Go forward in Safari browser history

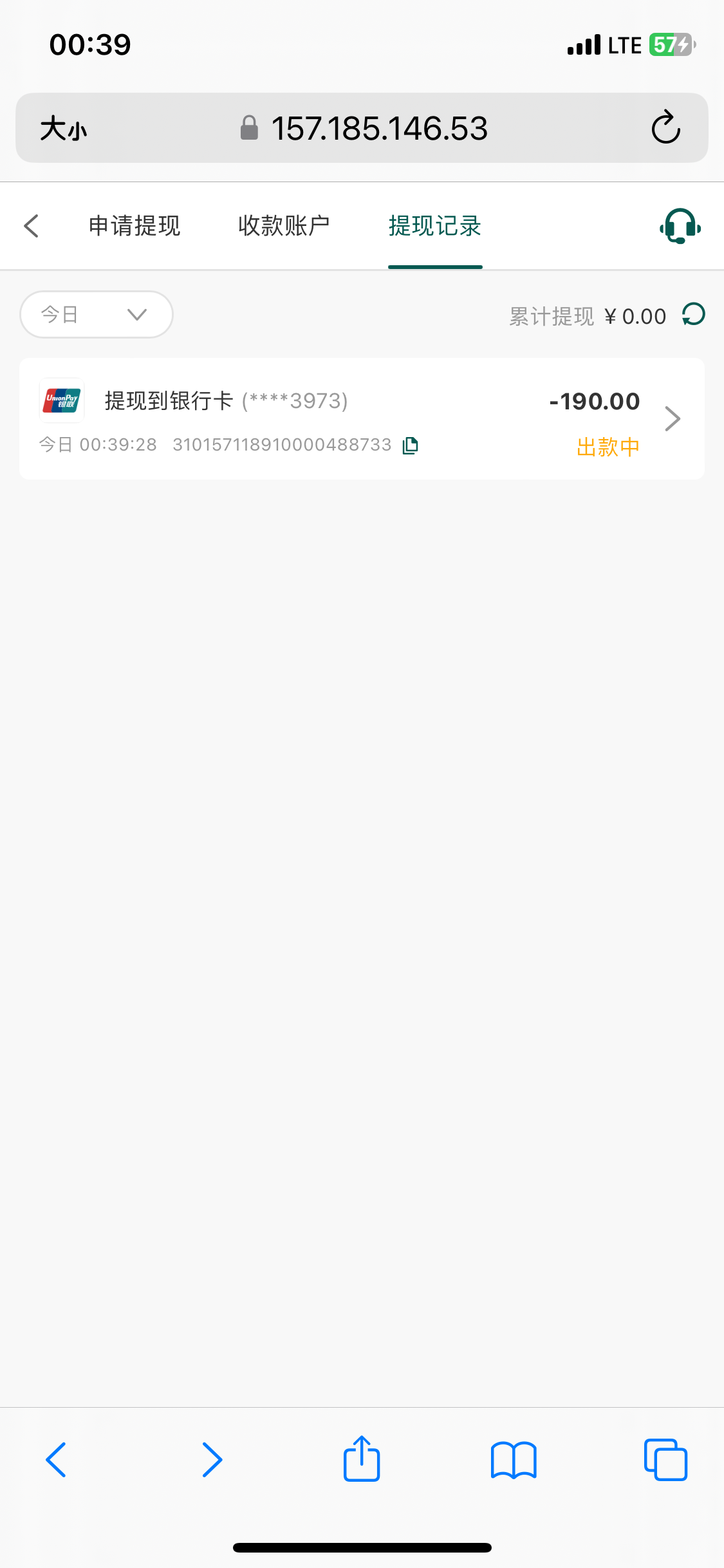tap(212, 1459)
